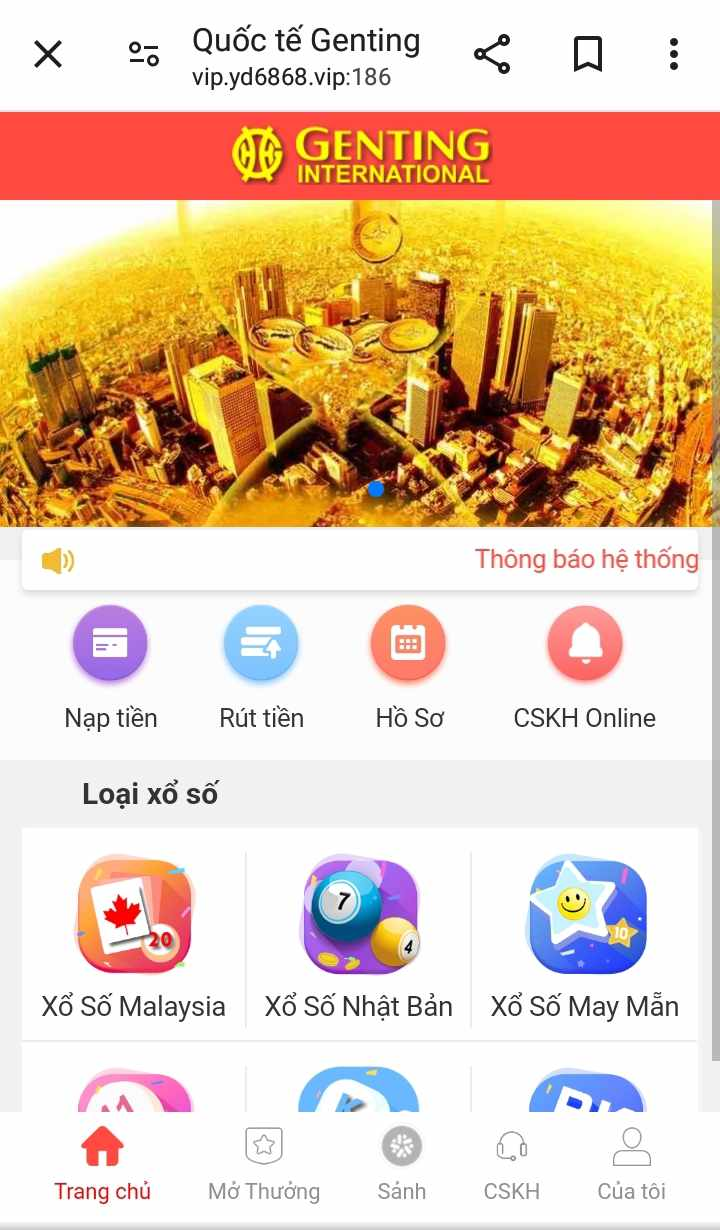Select Xổ Số Nhật Bản lottery
Image resolution: width=720 pixels, height=1230 pixels.
click(x=359, y=917)
